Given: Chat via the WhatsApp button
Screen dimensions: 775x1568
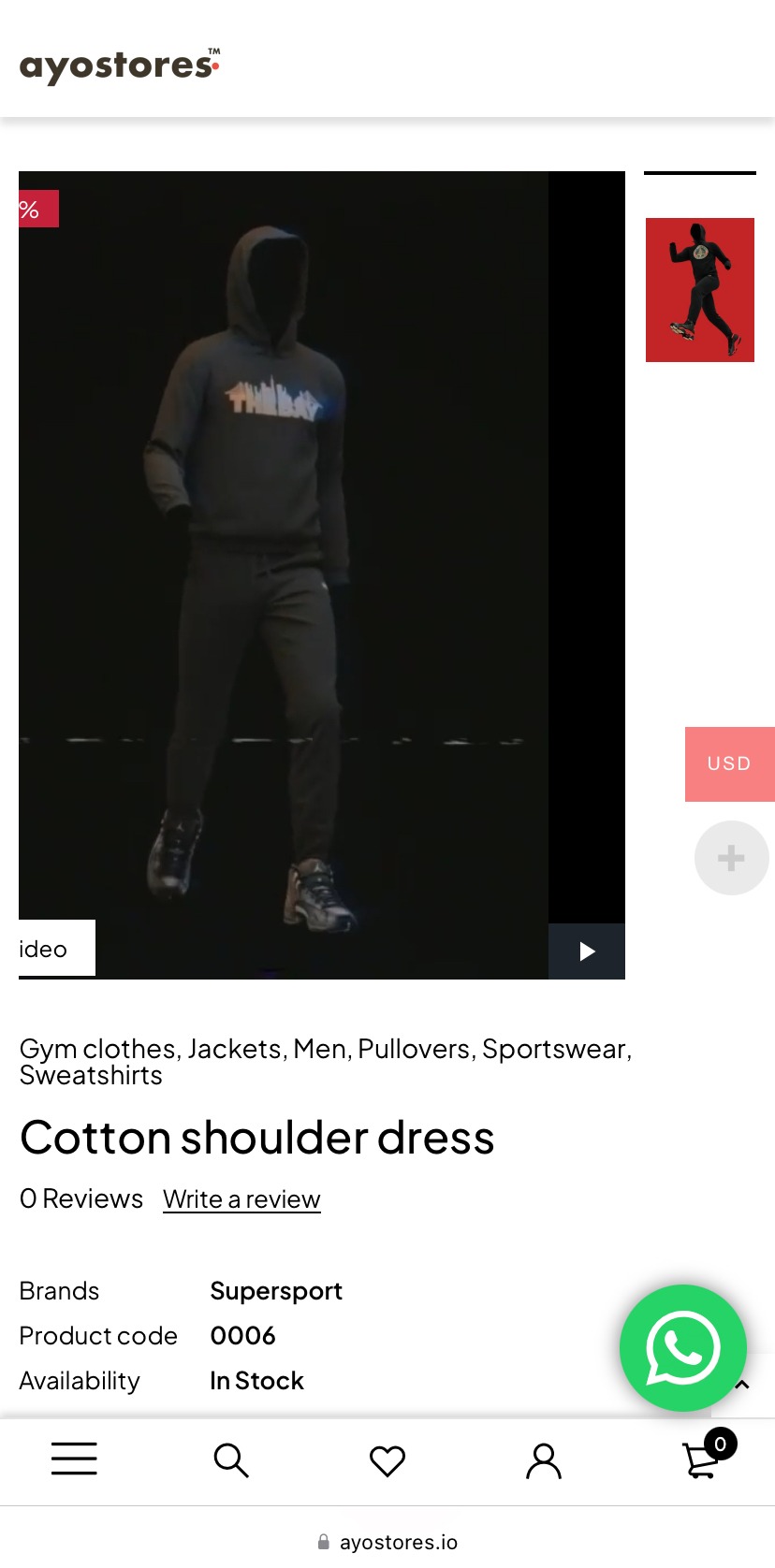Looking at the screenshot, I should [x=682, y=1347].
